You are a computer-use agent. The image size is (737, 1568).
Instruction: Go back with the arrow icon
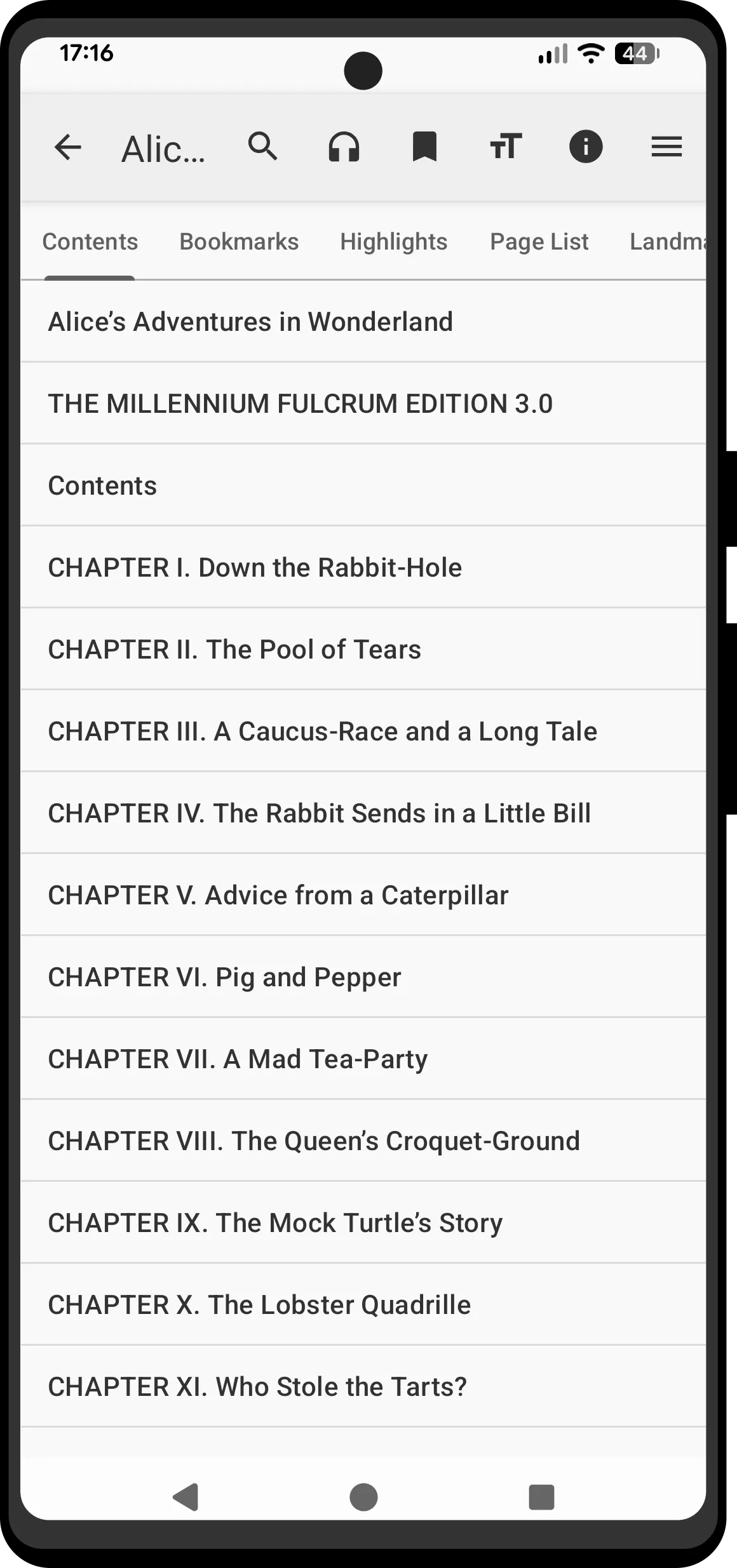pos(67,147)
